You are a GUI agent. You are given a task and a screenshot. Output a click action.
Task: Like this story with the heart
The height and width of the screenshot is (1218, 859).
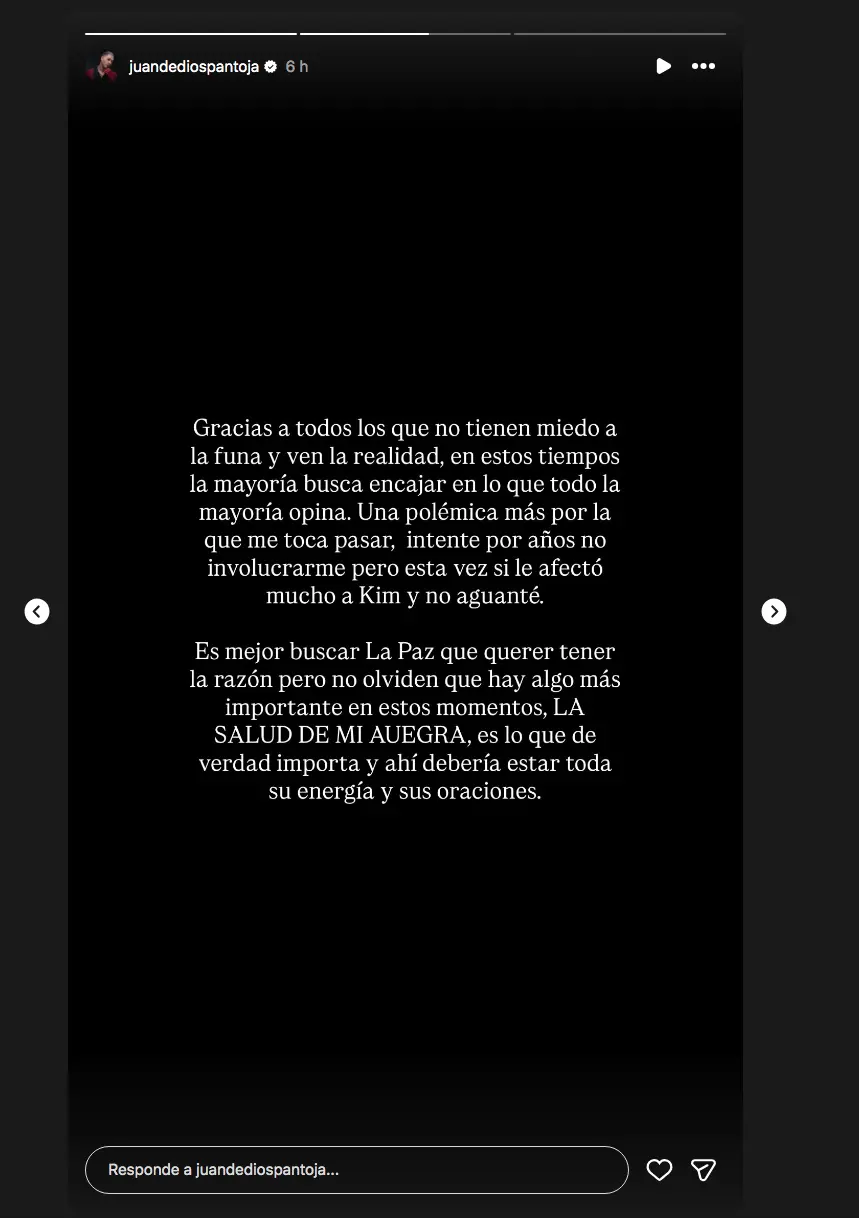659,1169
